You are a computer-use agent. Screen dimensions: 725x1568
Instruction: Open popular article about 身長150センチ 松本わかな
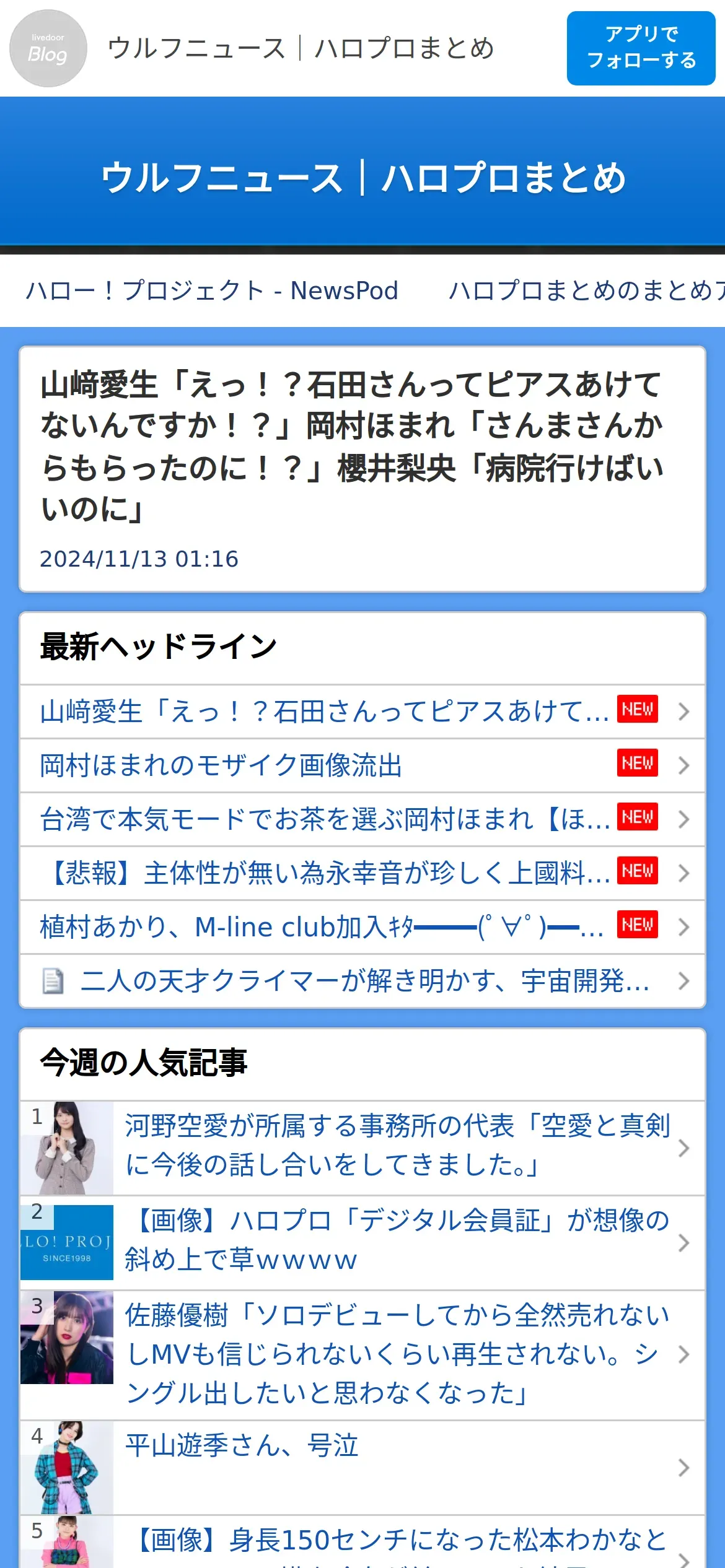point(362,1542)
